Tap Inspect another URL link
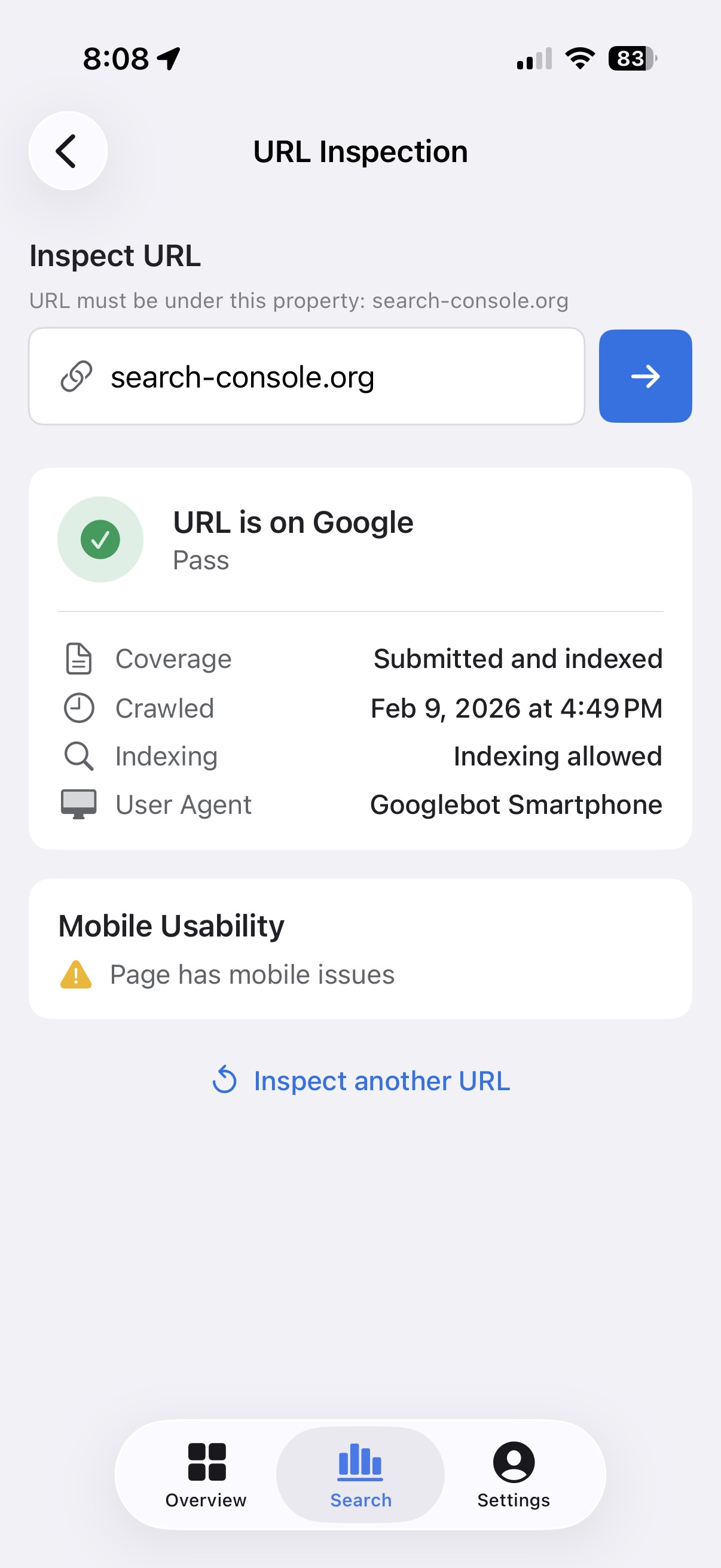Image resolution: width=721 pixels, height=1568 pixels. [360, 1081]
